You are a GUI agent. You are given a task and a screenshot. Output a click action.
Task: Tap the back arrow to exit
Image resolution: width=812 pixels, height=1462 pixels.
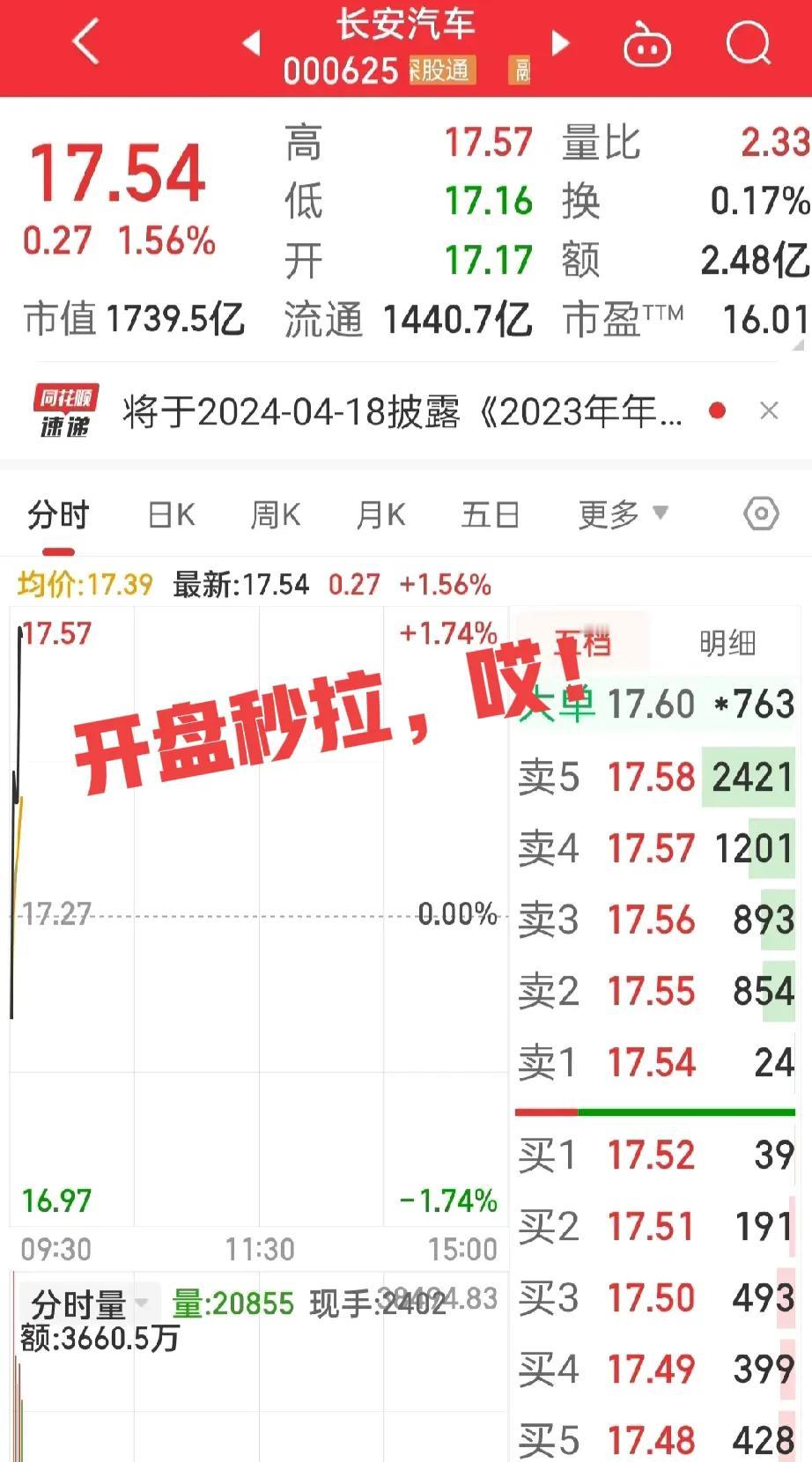coord(85,42)
